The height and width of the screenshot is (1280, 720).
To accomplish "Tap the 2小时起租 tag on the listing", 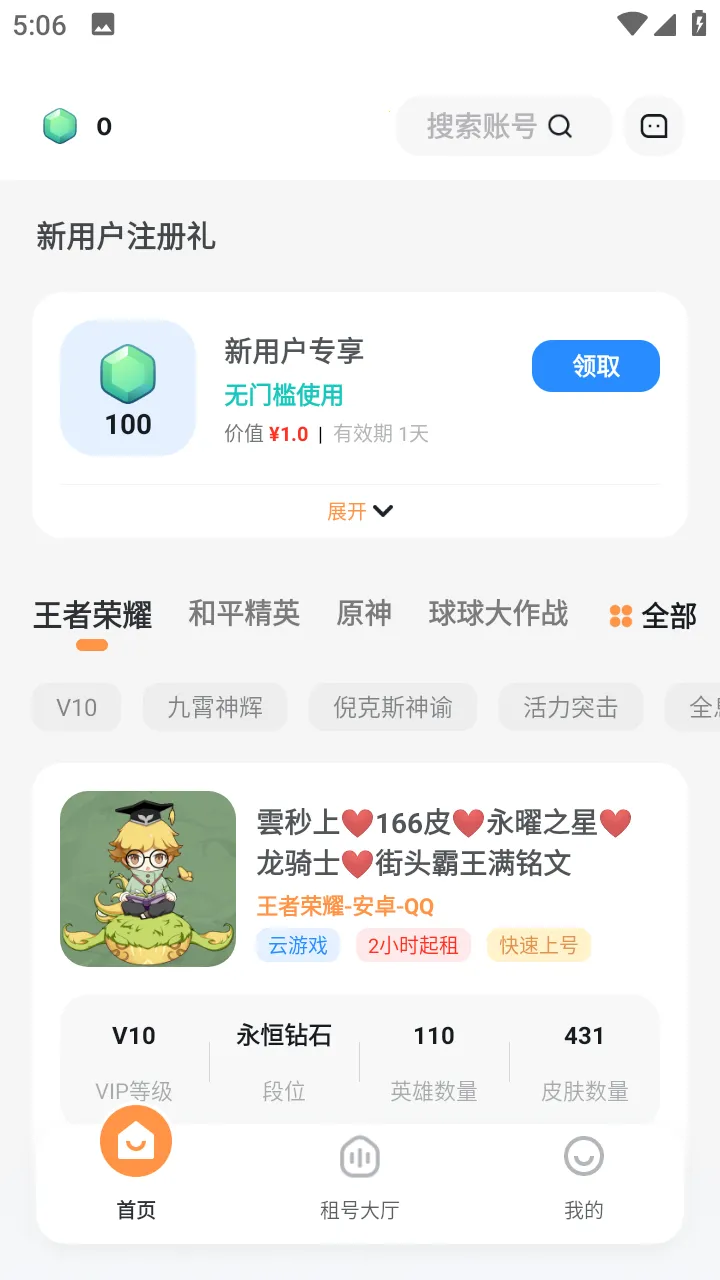I will coord(413,945).
